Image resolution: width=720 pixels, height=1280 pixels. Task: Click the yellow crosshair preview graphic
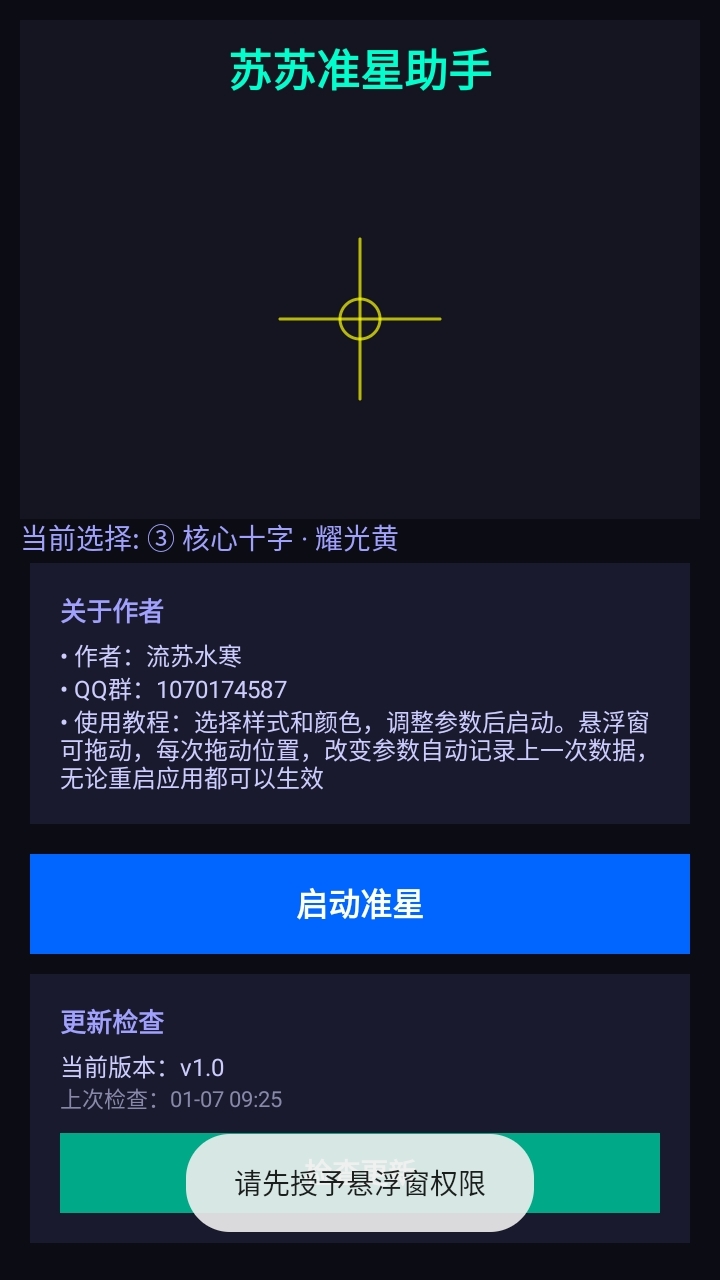coord(358,318)
